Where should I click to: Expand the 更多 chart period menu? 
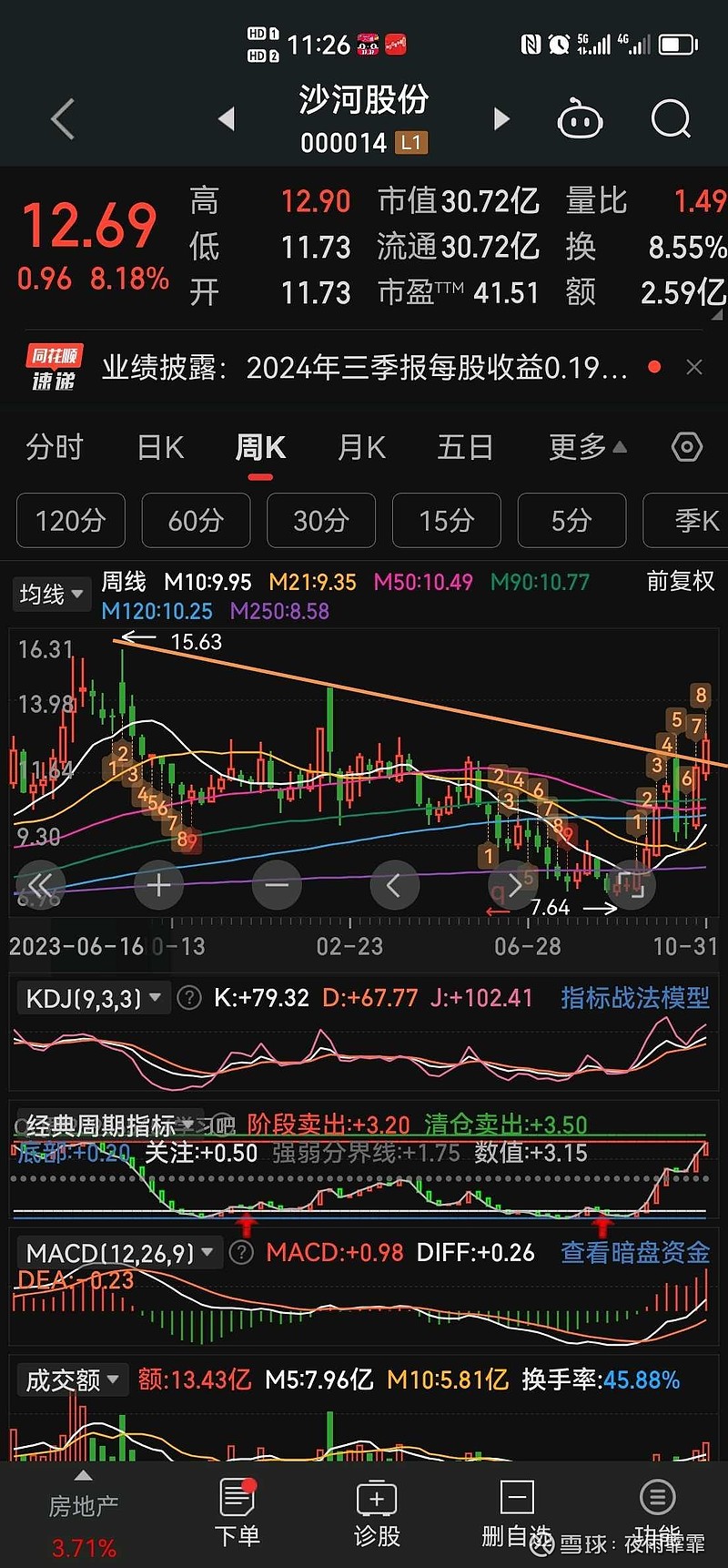(x=587, y=447)
